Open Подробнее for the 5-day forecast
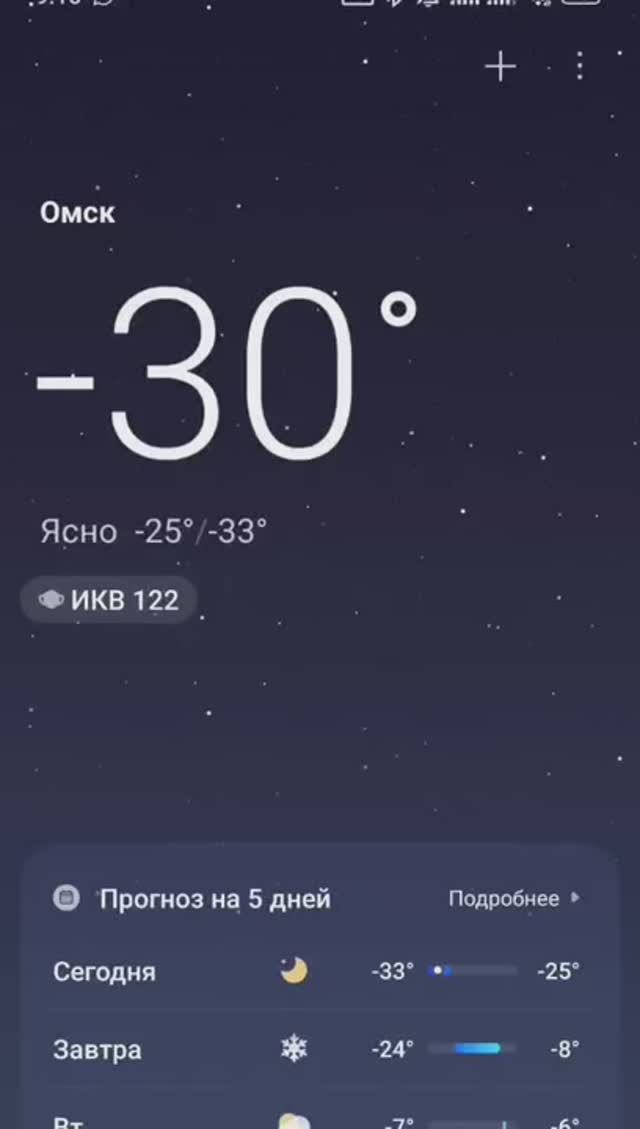 coord(513,898)
